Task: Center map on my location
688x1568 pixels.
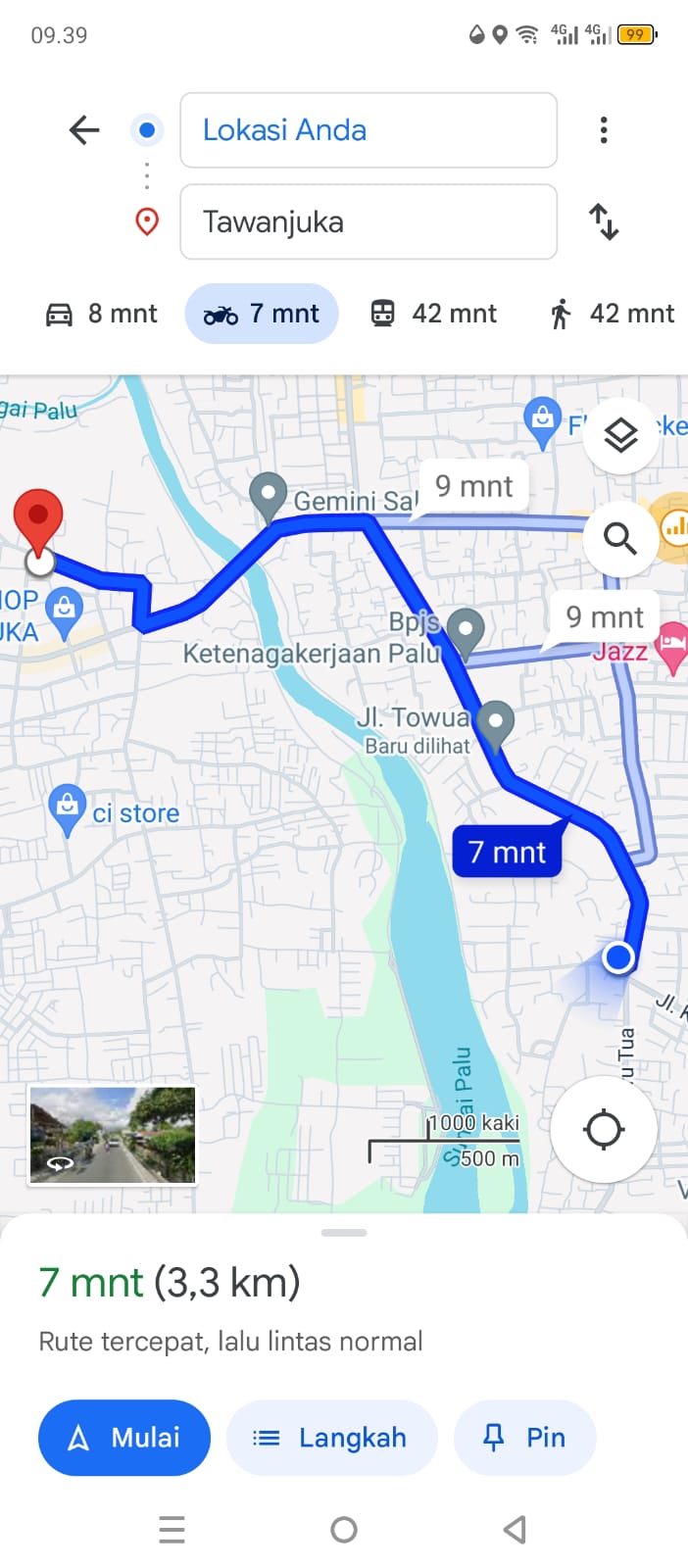Action: coord(604,1129)
